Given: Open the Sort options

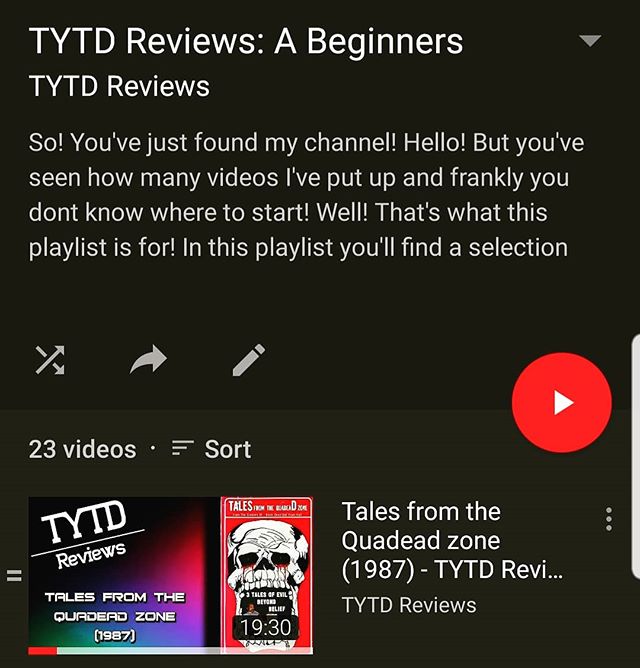Looking at the screenshot, I should tap(211, 450).
